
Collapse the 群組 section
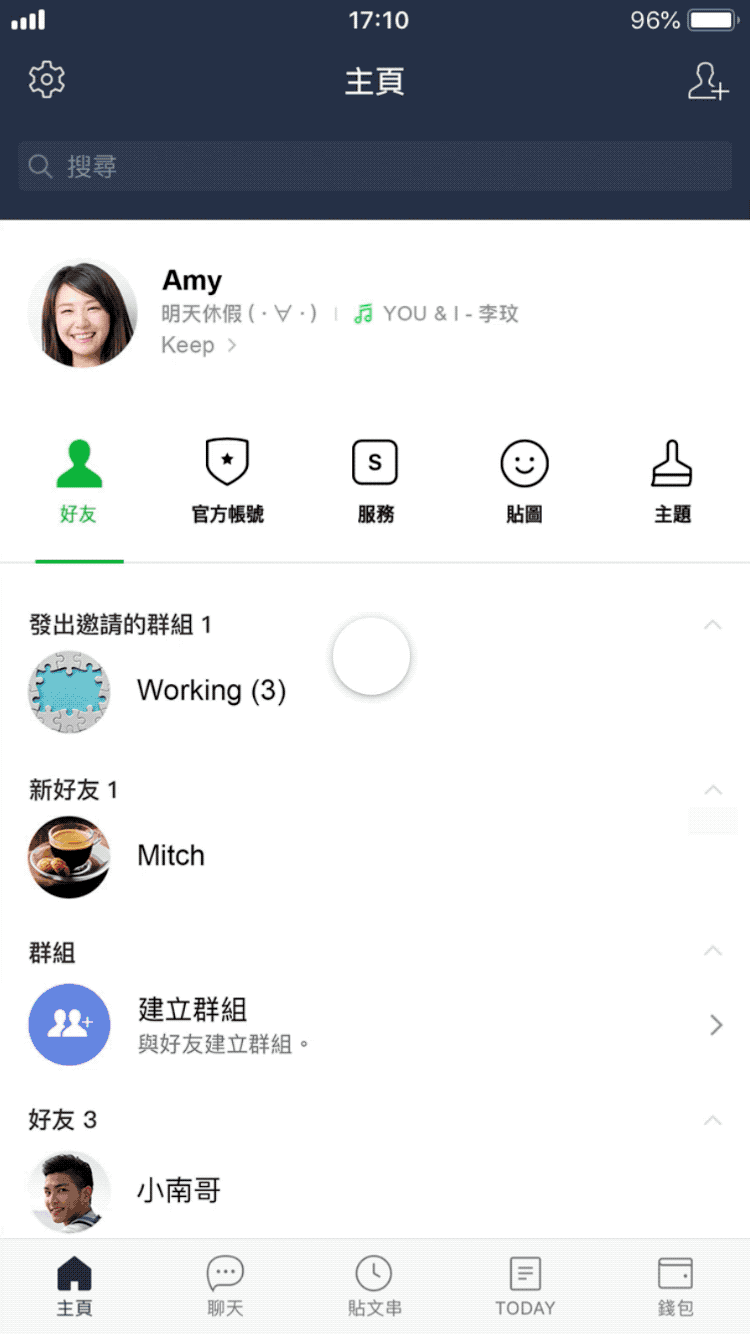(x=712, y=951)
